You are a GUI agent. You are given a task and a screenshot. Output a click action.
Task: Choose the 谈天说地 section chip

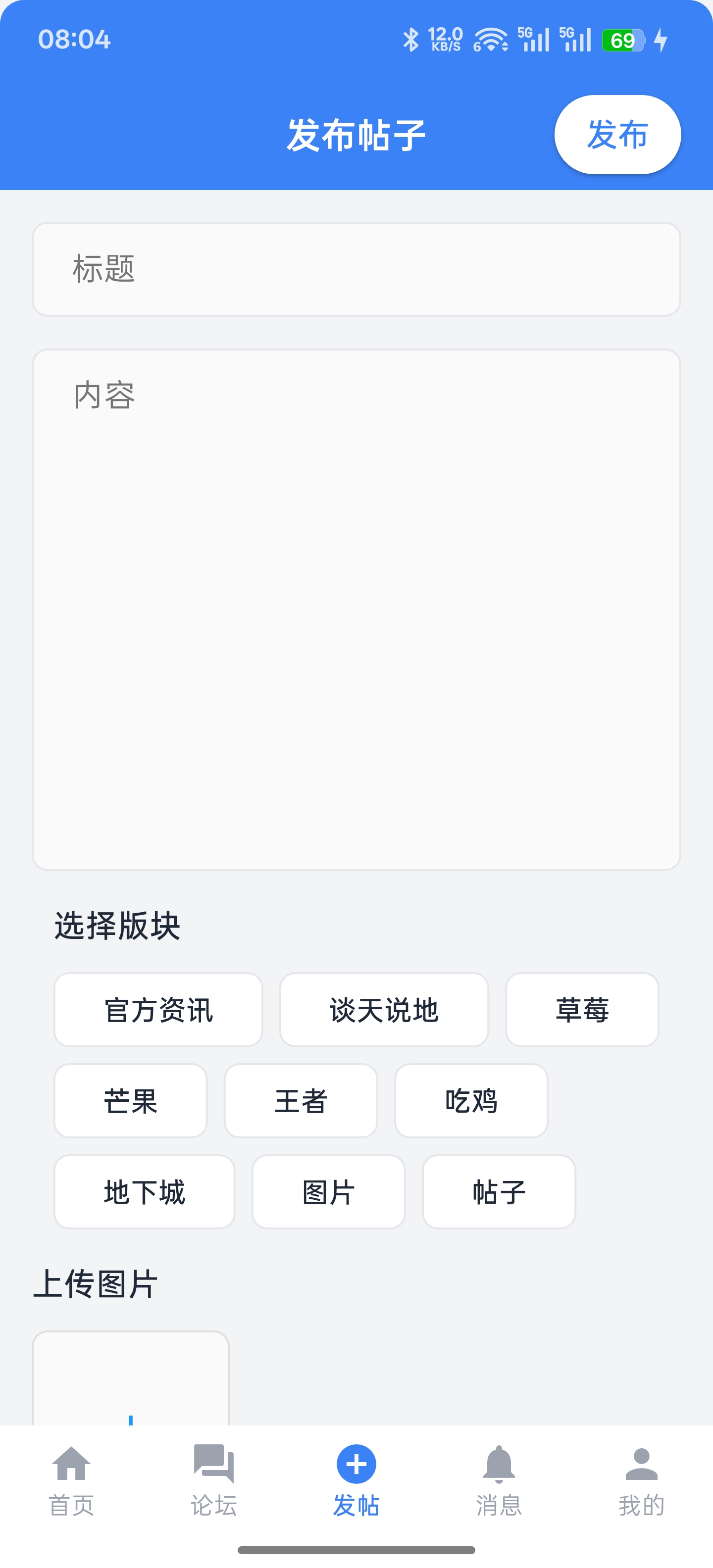point(384,1010)
